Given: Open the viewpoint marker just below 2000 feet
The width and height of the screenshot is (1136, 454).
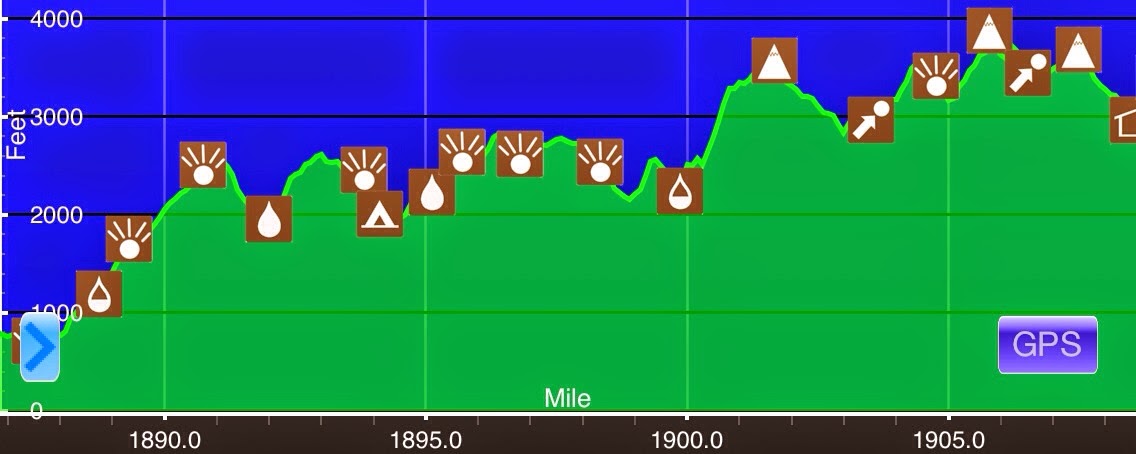Looking at the screenshot, I should [x=129, y=239].
